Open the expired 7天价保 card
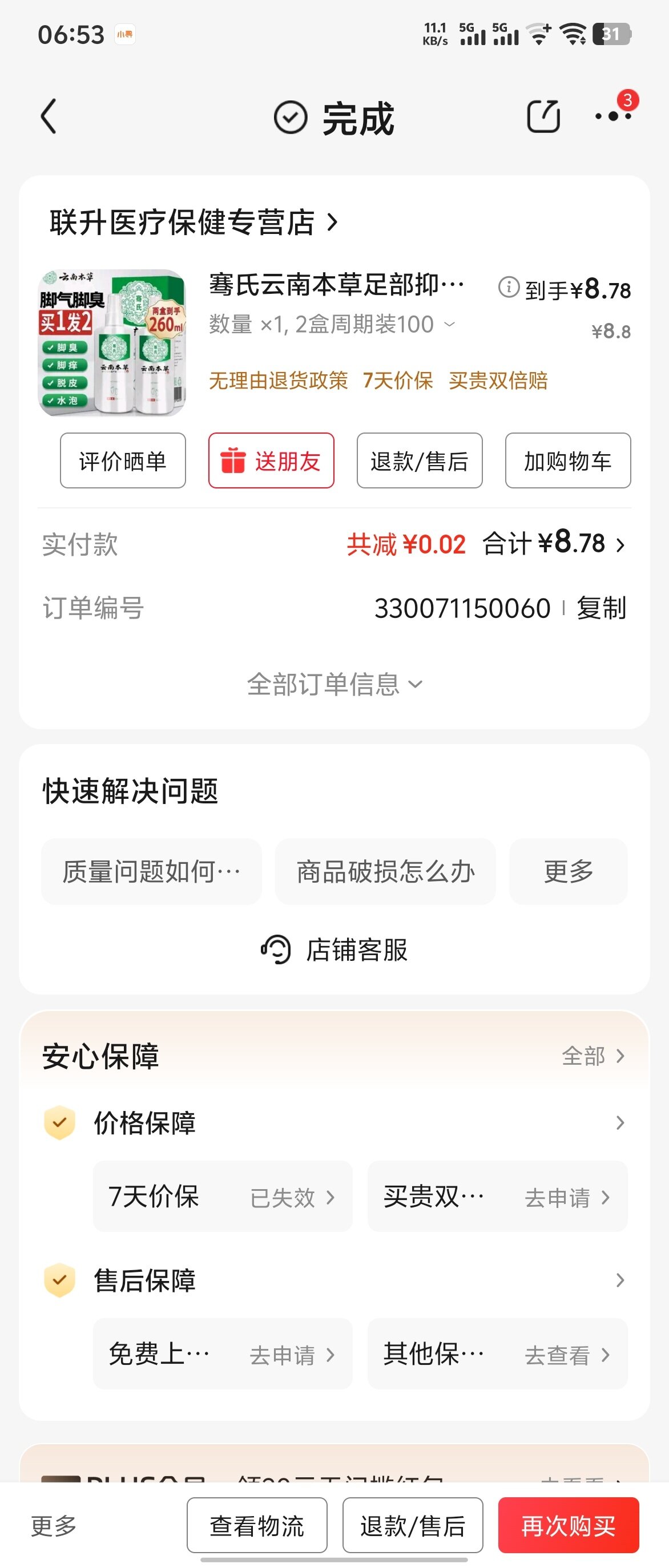This screenshot has width=669, height=1568. pos(223,1197)
